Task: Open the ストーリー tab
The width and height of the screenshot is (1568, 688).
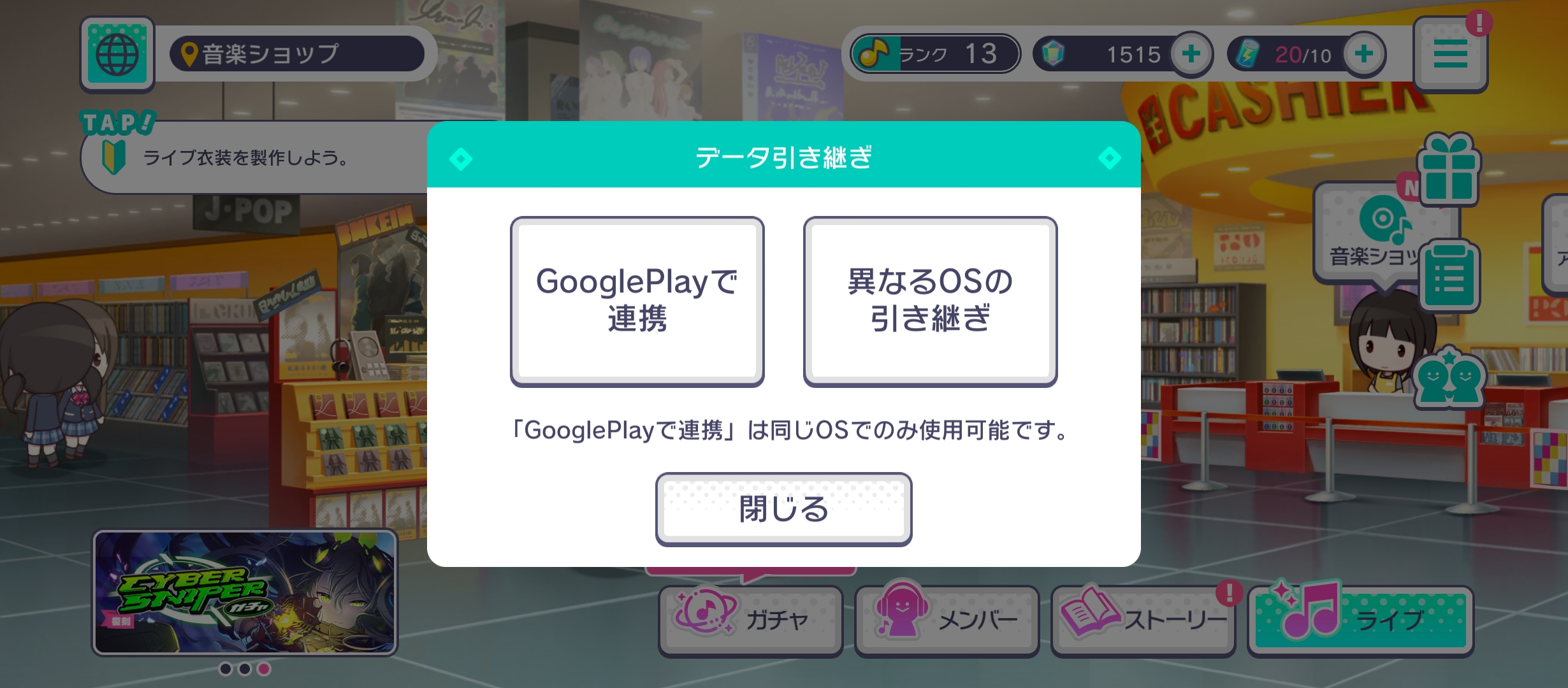Action: coord(1143,620)
